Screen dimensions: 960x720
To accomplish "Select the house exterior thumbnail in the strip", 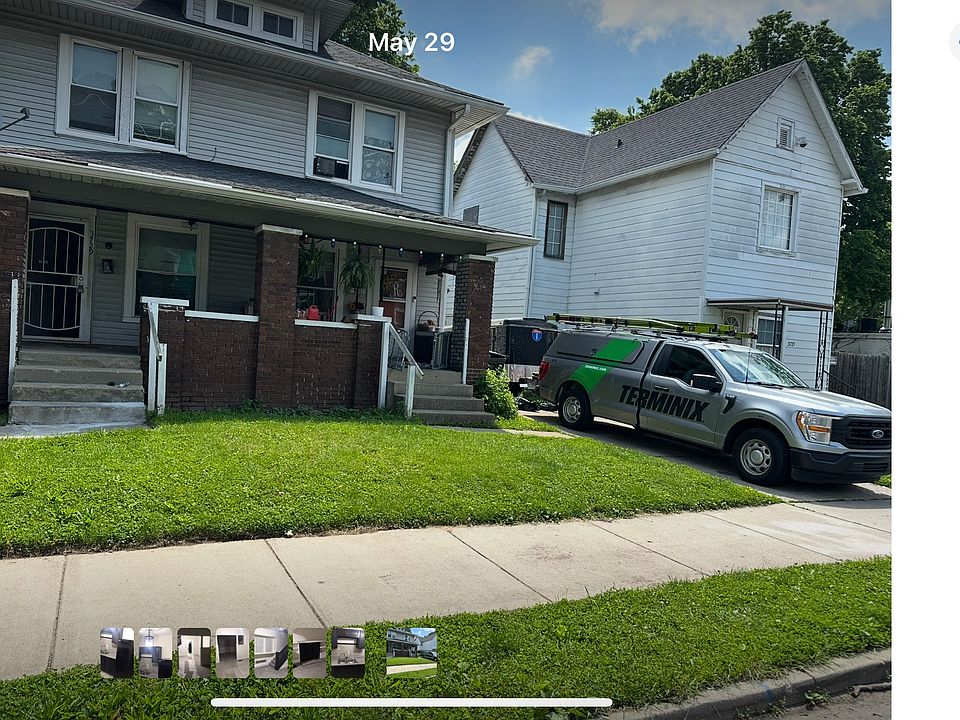I will coord(411,652).
